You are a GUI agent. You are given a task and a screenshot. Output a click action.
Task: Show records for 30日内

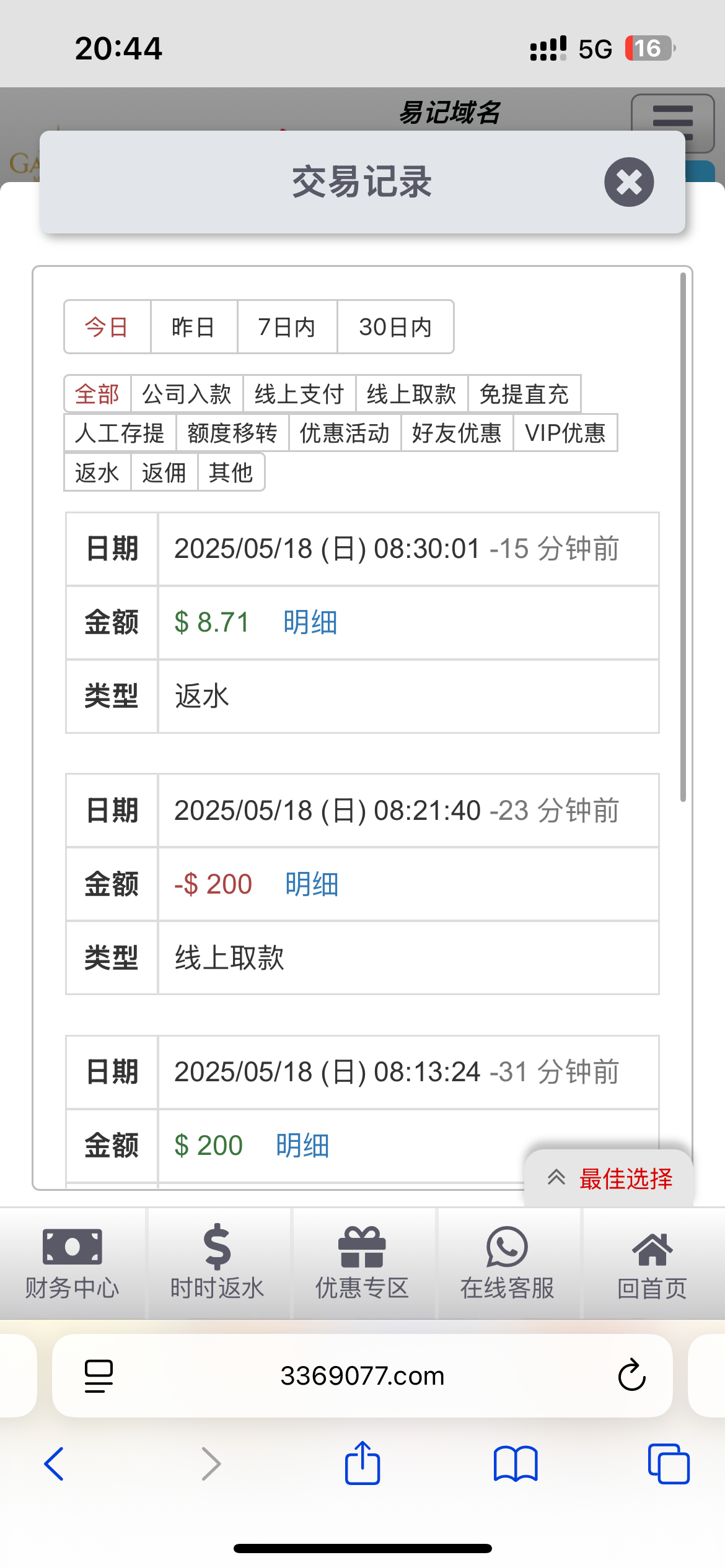pyautogui.click(x=395, y=327)
